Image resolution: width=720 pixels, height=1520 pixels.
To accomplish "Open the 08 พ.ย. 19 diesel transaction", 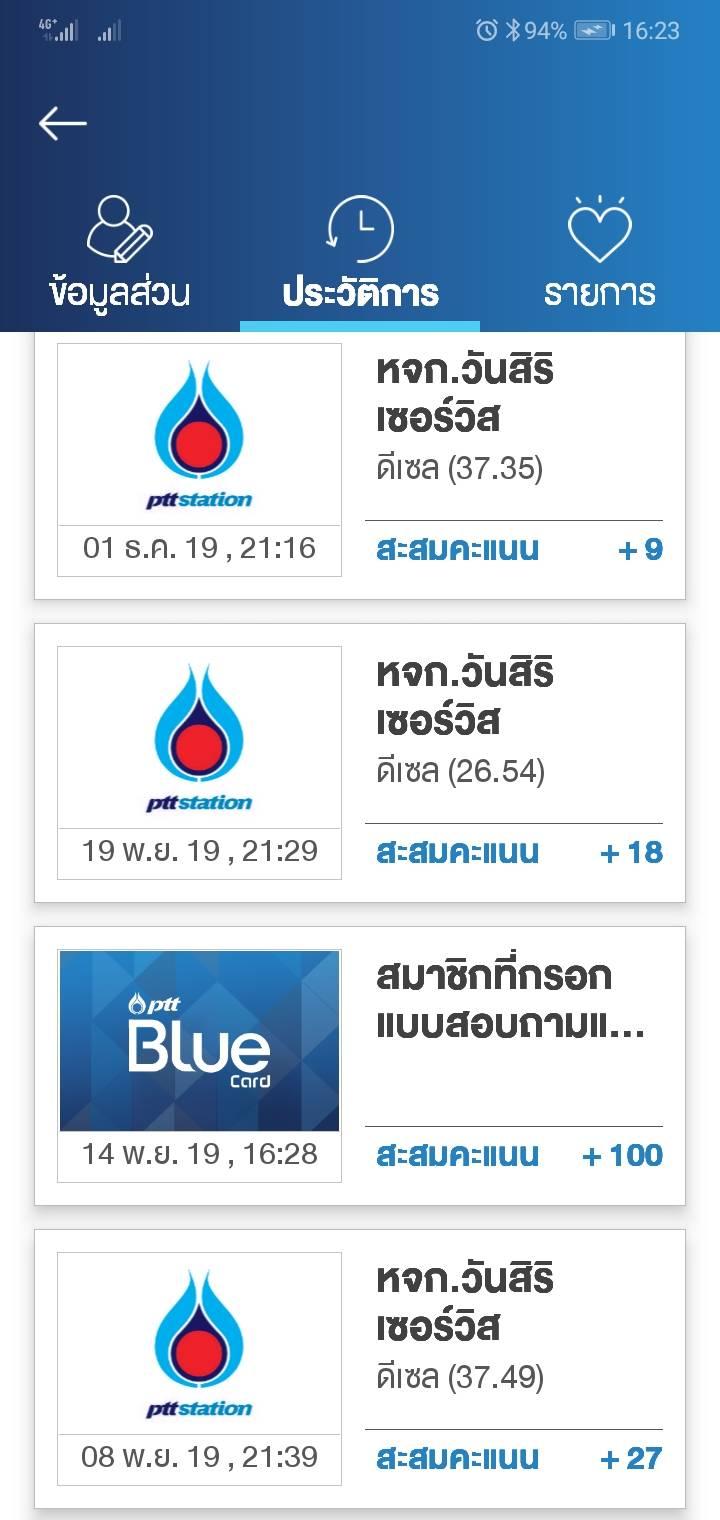I will (360, 1369).
